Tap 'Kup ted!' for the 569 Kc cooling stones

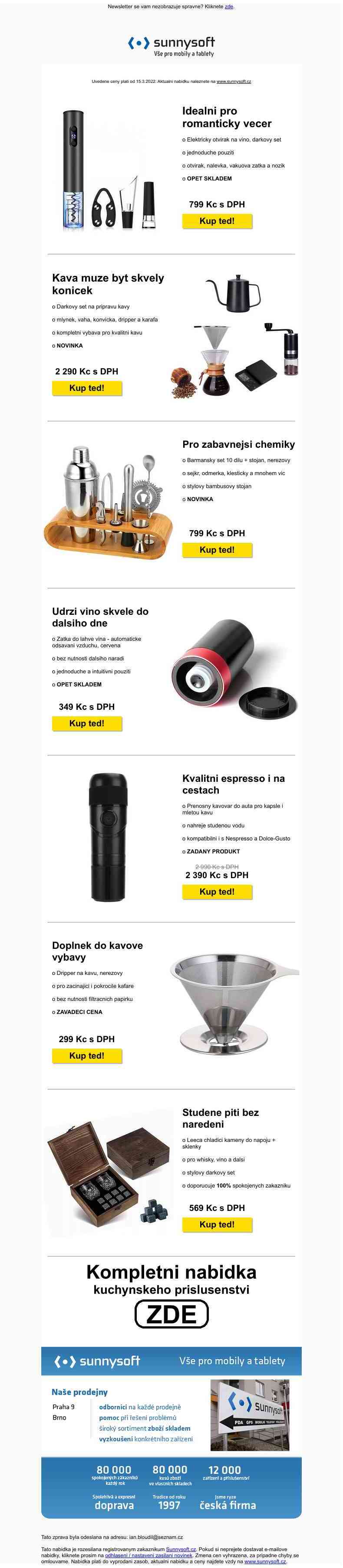click(x=217, y=1225)
